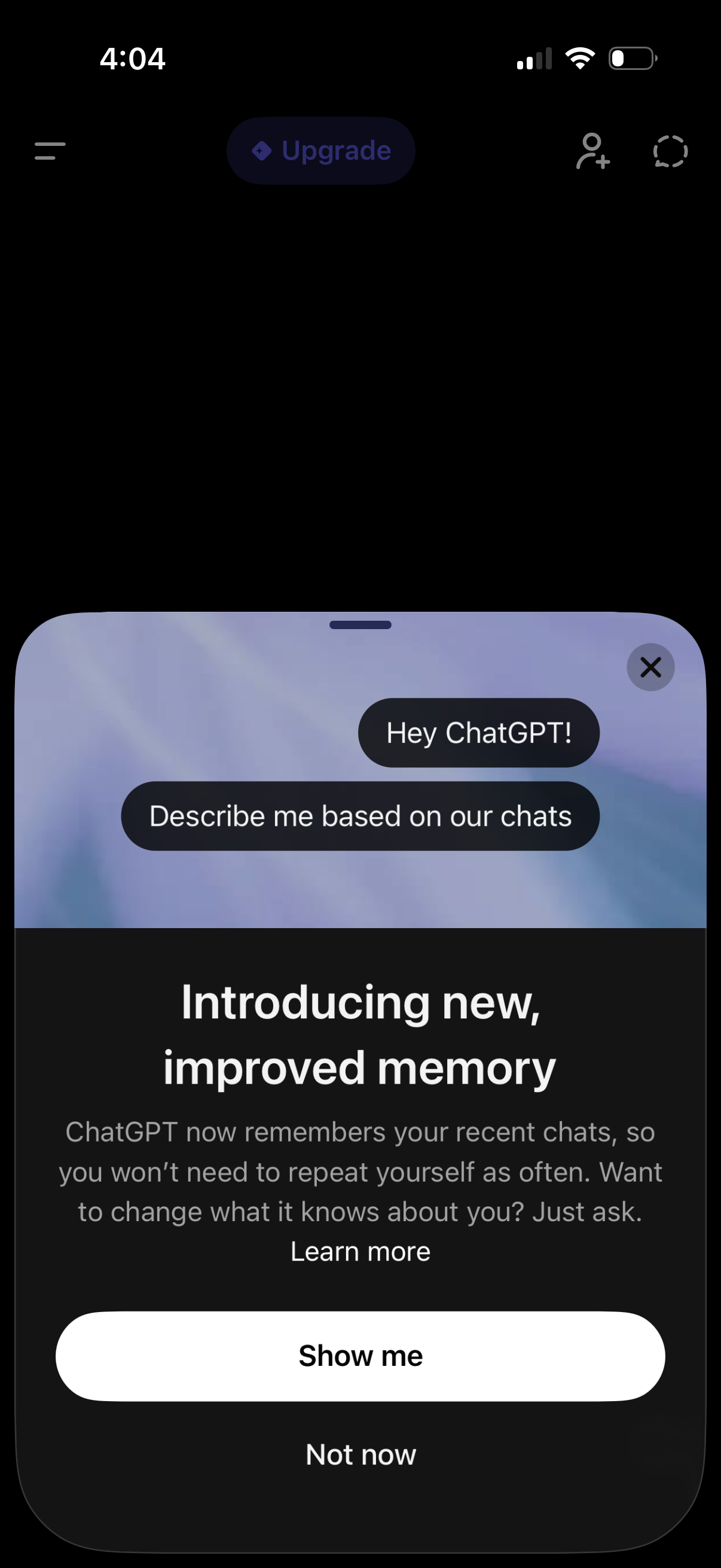Dismiss the announcement with Not now
The image size is (721, 1568).
[x=360, y=1455]
